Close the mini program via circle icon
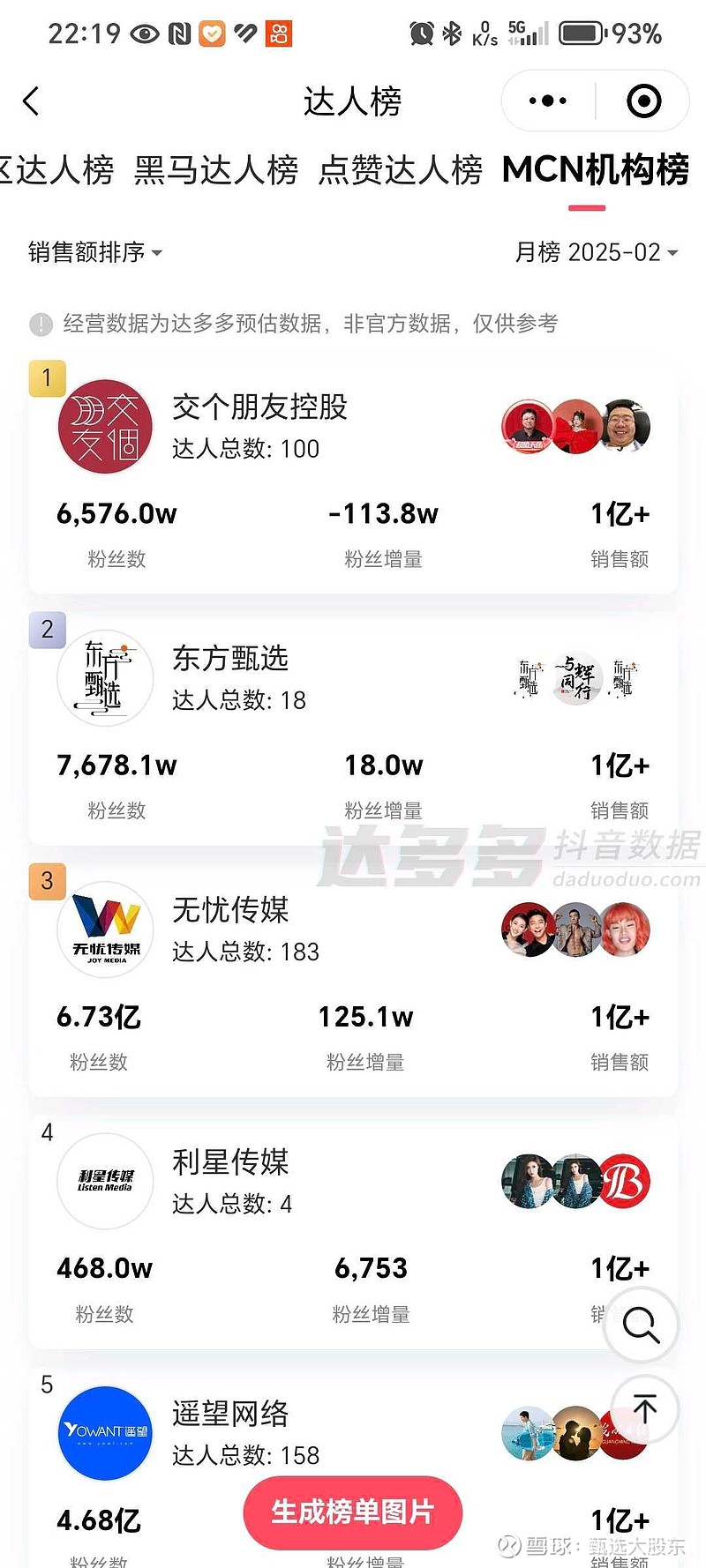Viewport: 706px width, 1568px height. coord(644,101)
